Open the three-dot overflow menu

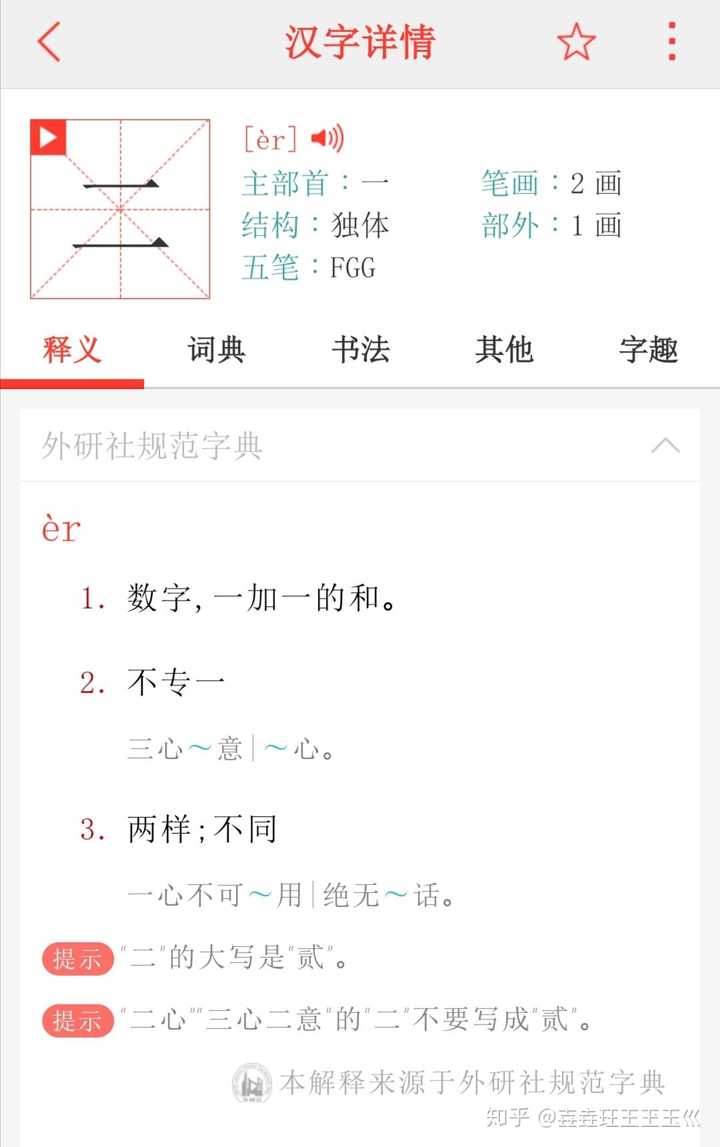point(672,43)
